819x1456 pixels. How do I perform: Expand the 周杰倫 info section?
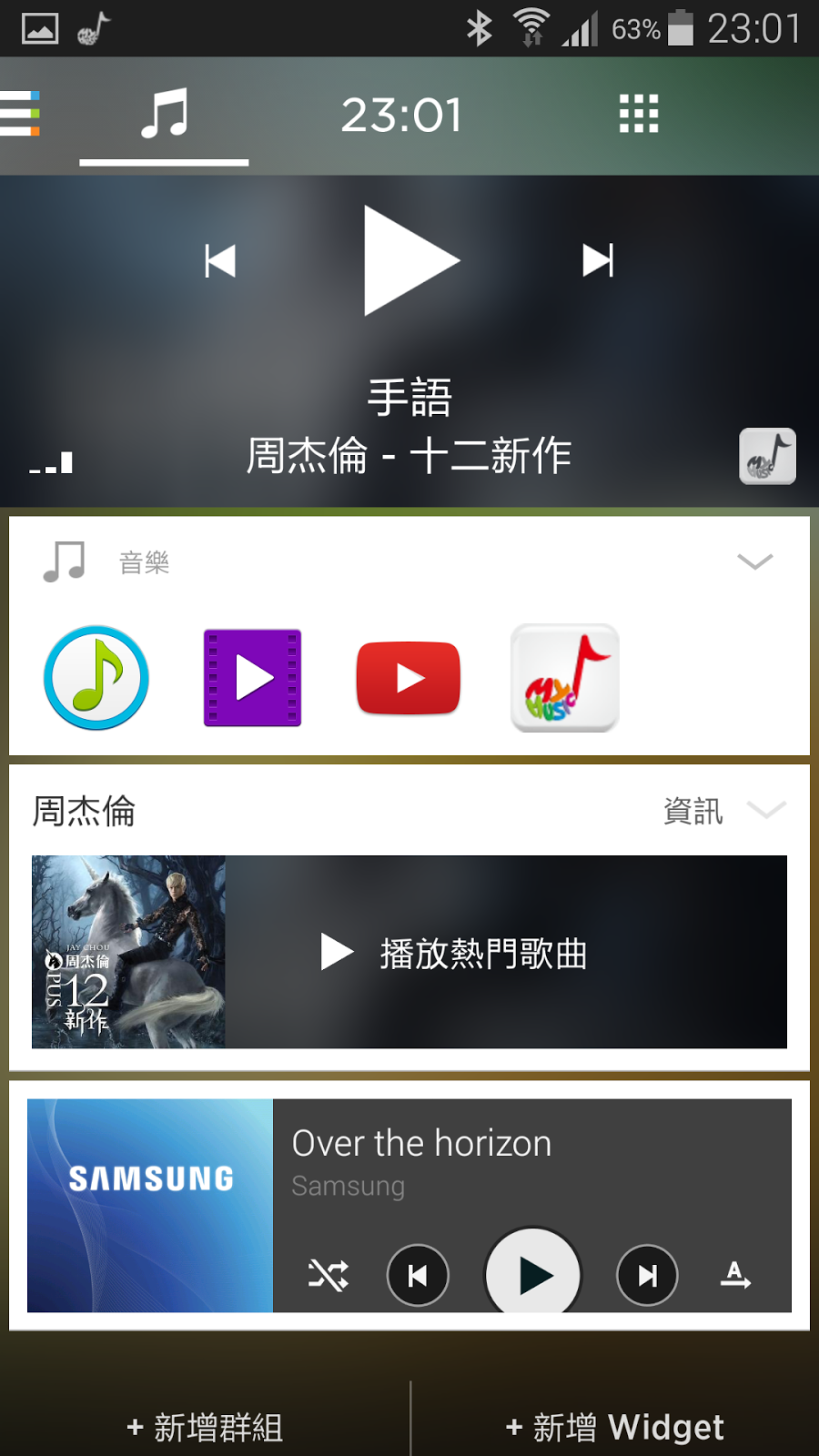point(767,808)
